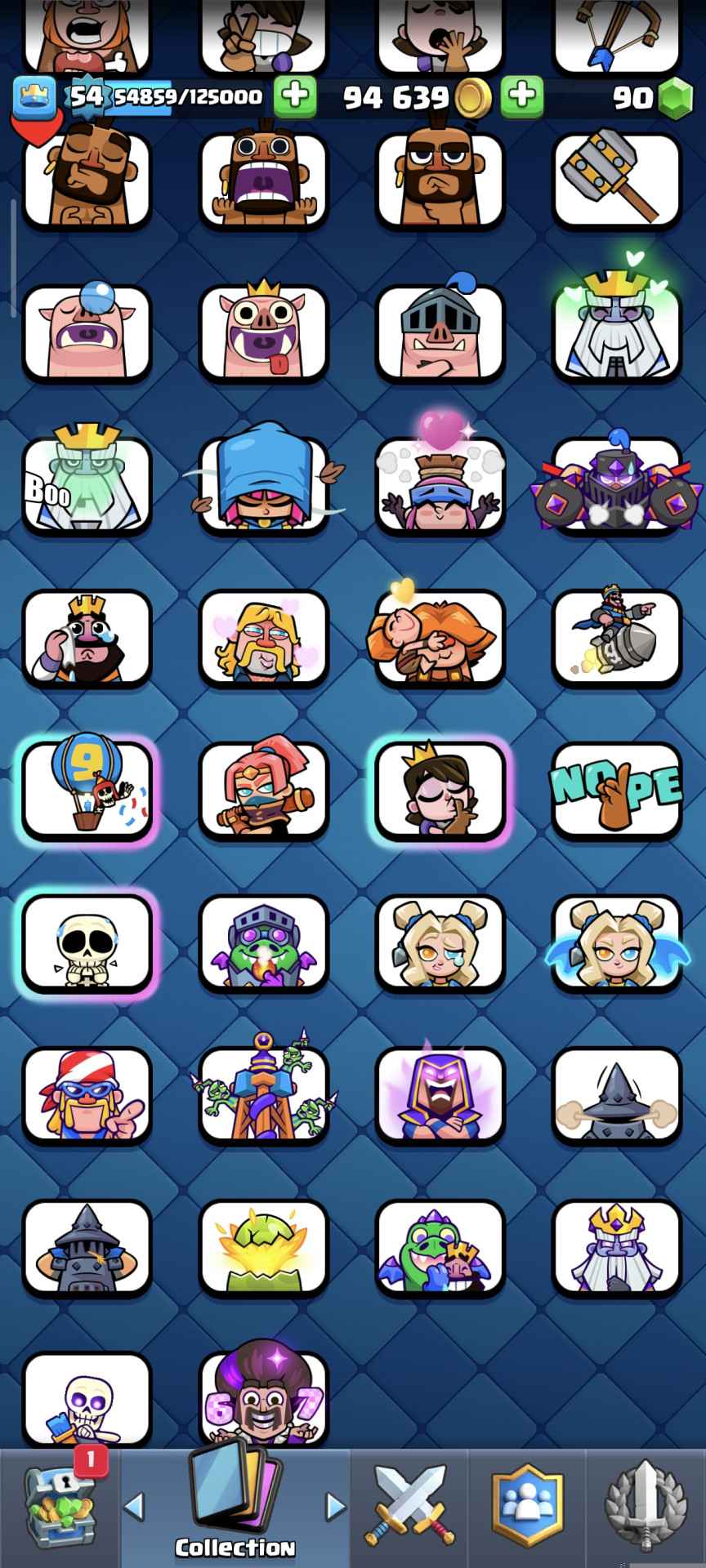Pick the goblins climbing tower emote
Image resolution: width=706 pixels, height=1568 pixels.
tap(263, 1094)
